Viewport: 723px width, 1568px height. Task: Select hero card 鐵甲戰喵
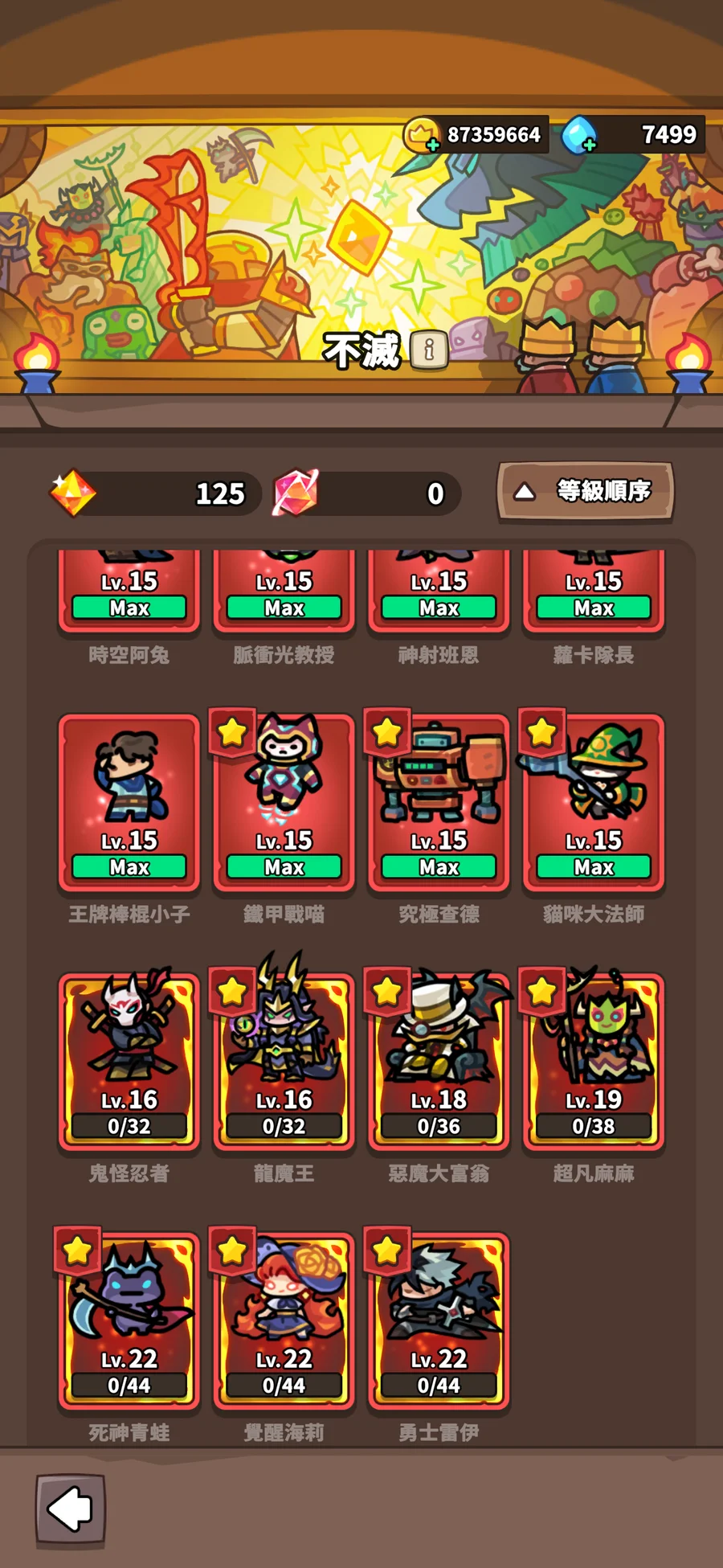[x=284, y=804]
